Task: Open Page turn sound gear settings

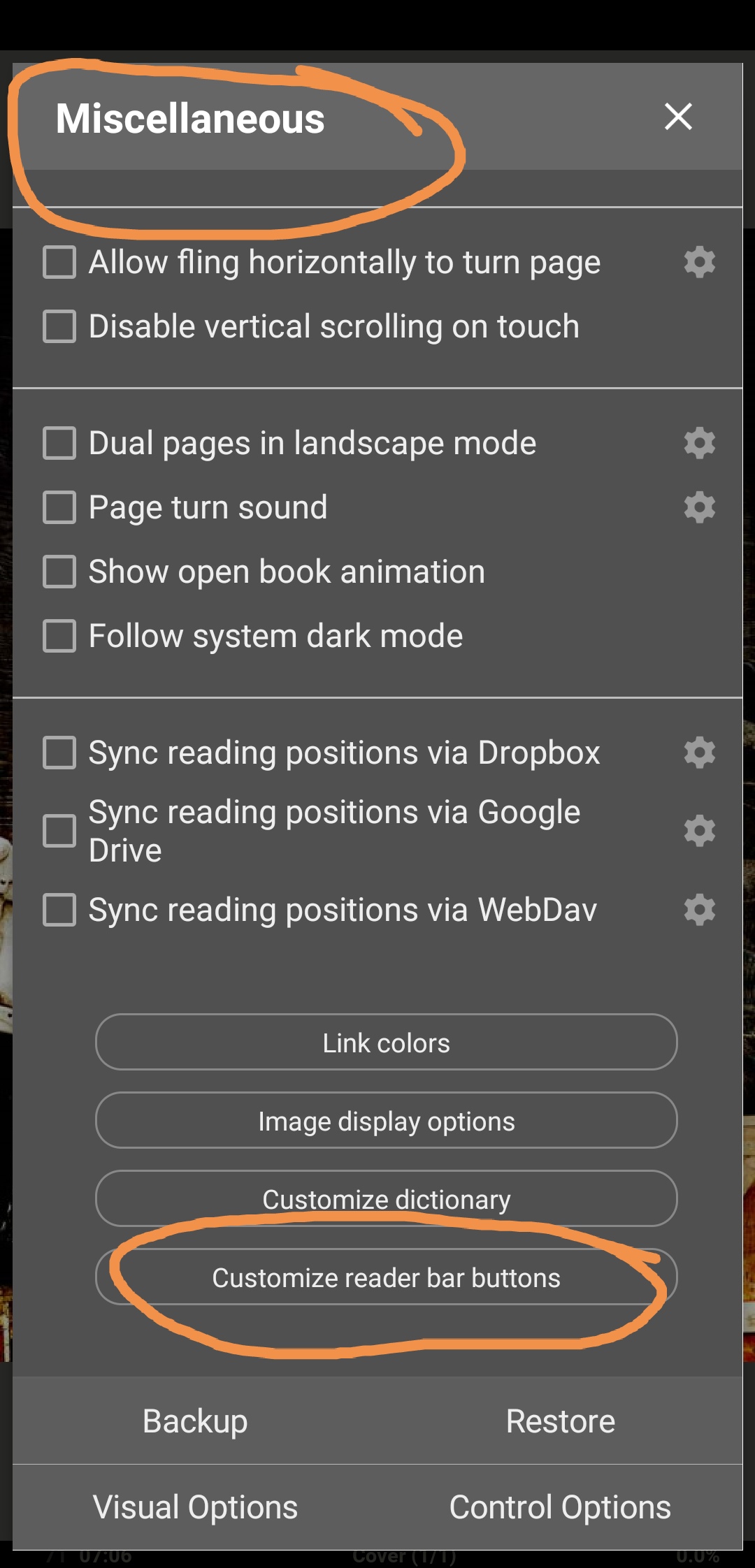Action: [x=699, y=507]
